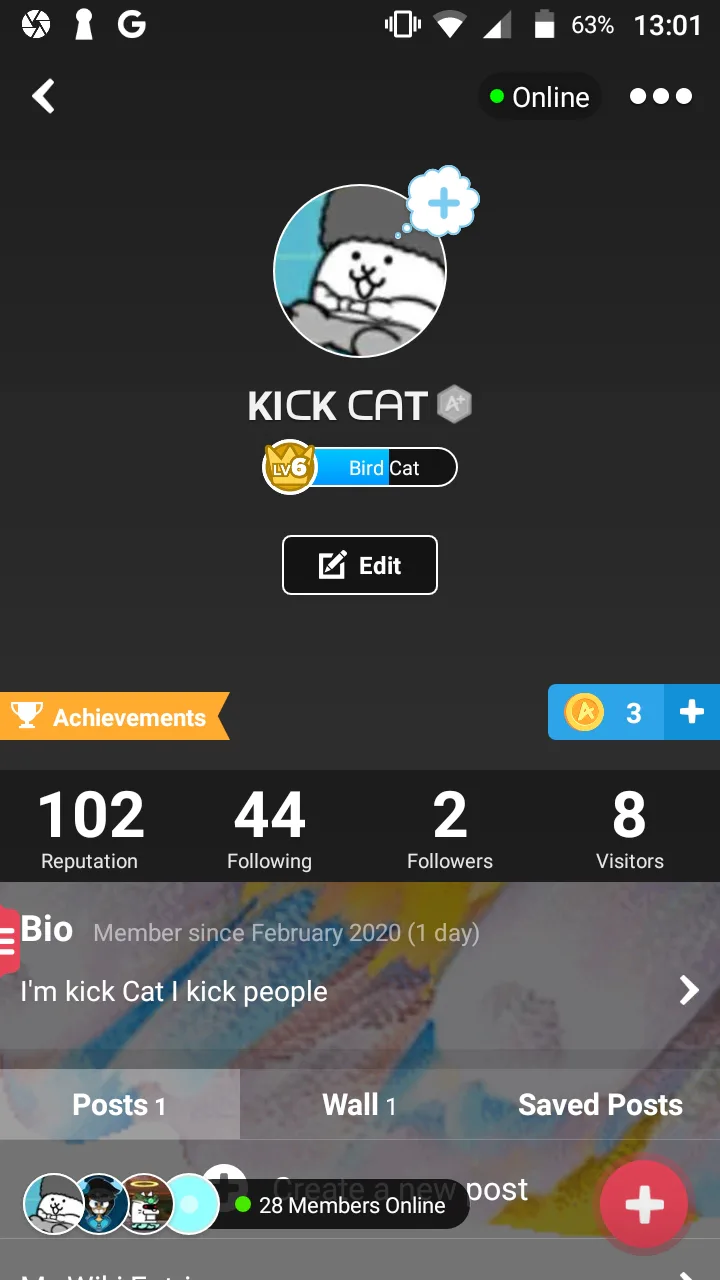This screenshot has width=720, height=1280.
Task: View the 2 Followers list
Action: point(450,828)
